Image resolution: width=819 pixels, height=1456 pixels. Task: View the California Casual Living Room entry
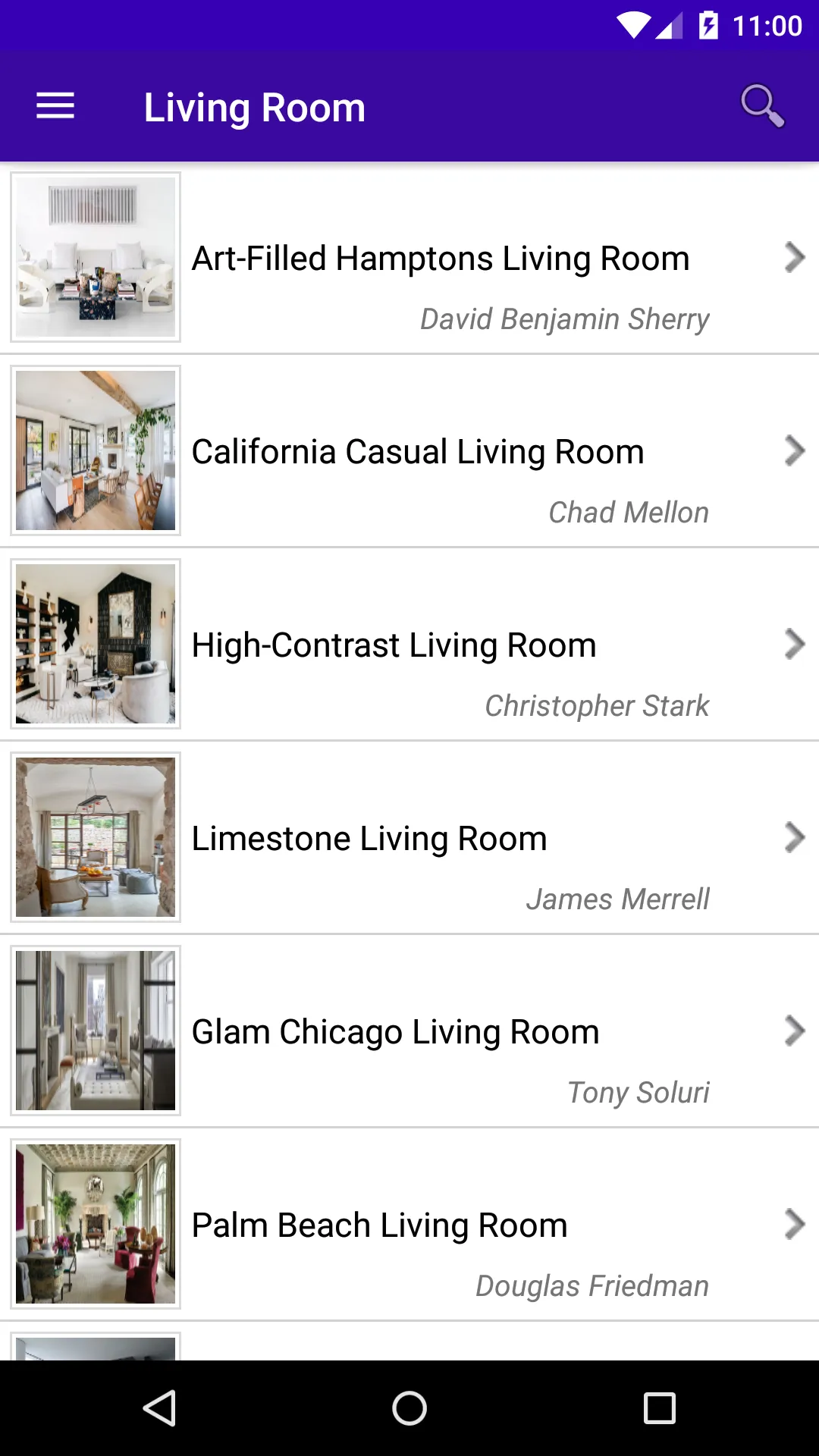click(x=409, y=451)
